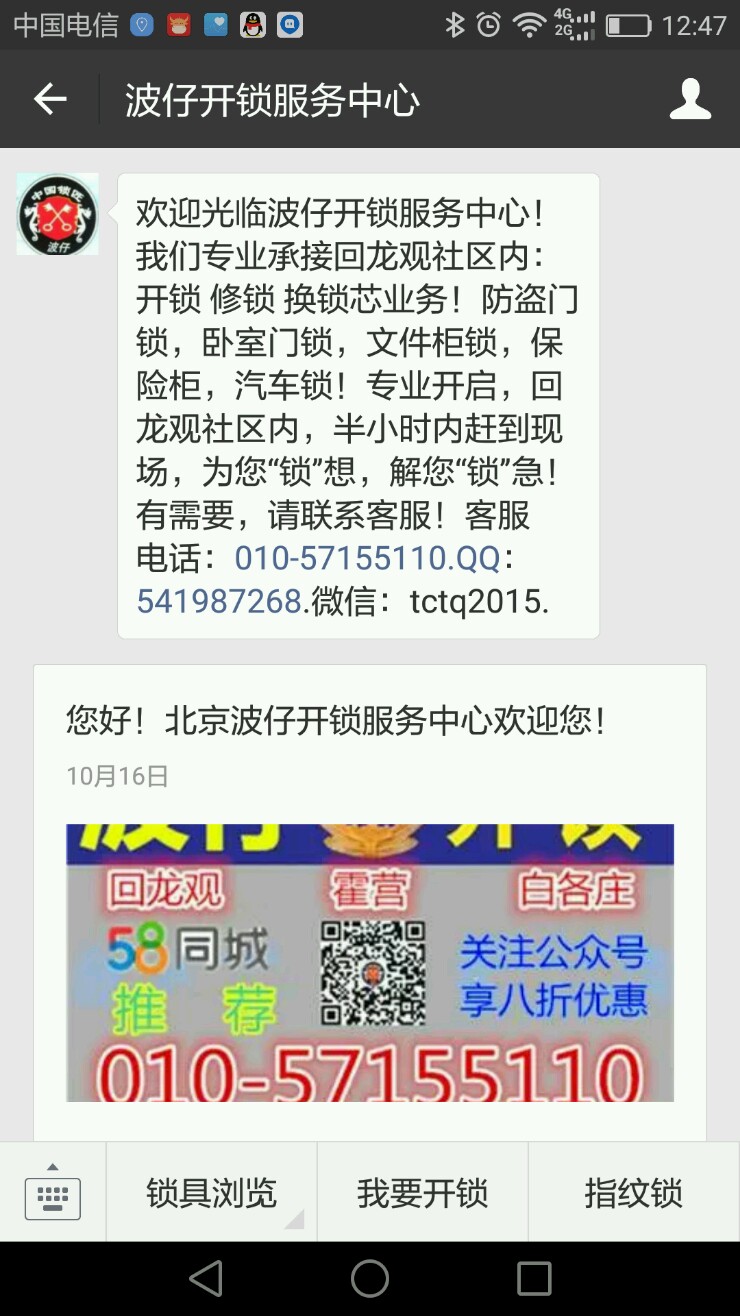Tap the 波仔 avatar next to the welcome message
This screenshot has width=740, height=1316.
click(x=57, y=214)
